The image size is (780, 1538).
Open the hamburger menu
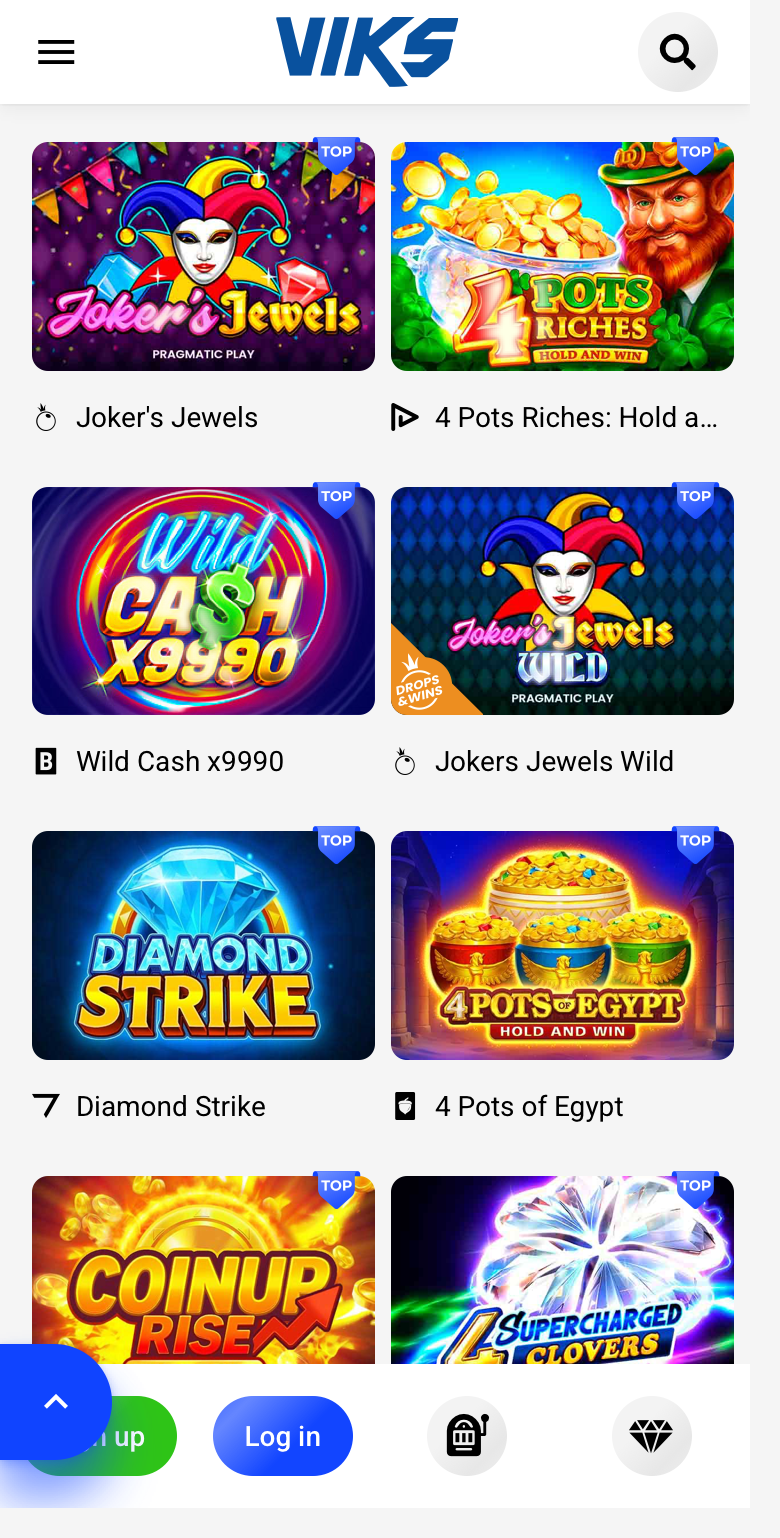[56, 52]
